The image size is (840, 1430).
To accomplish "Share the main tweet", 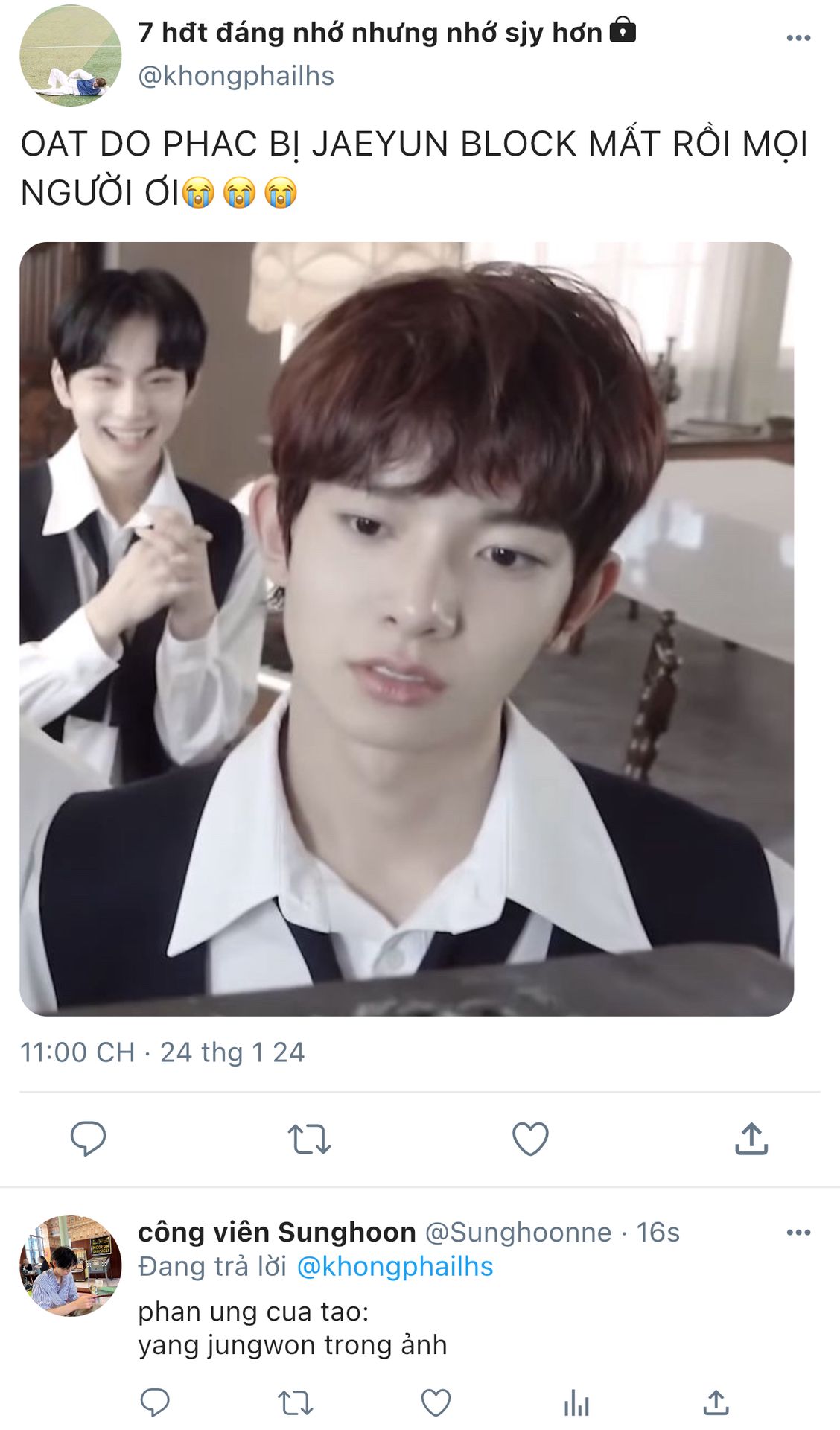I will coord(751,1138).
